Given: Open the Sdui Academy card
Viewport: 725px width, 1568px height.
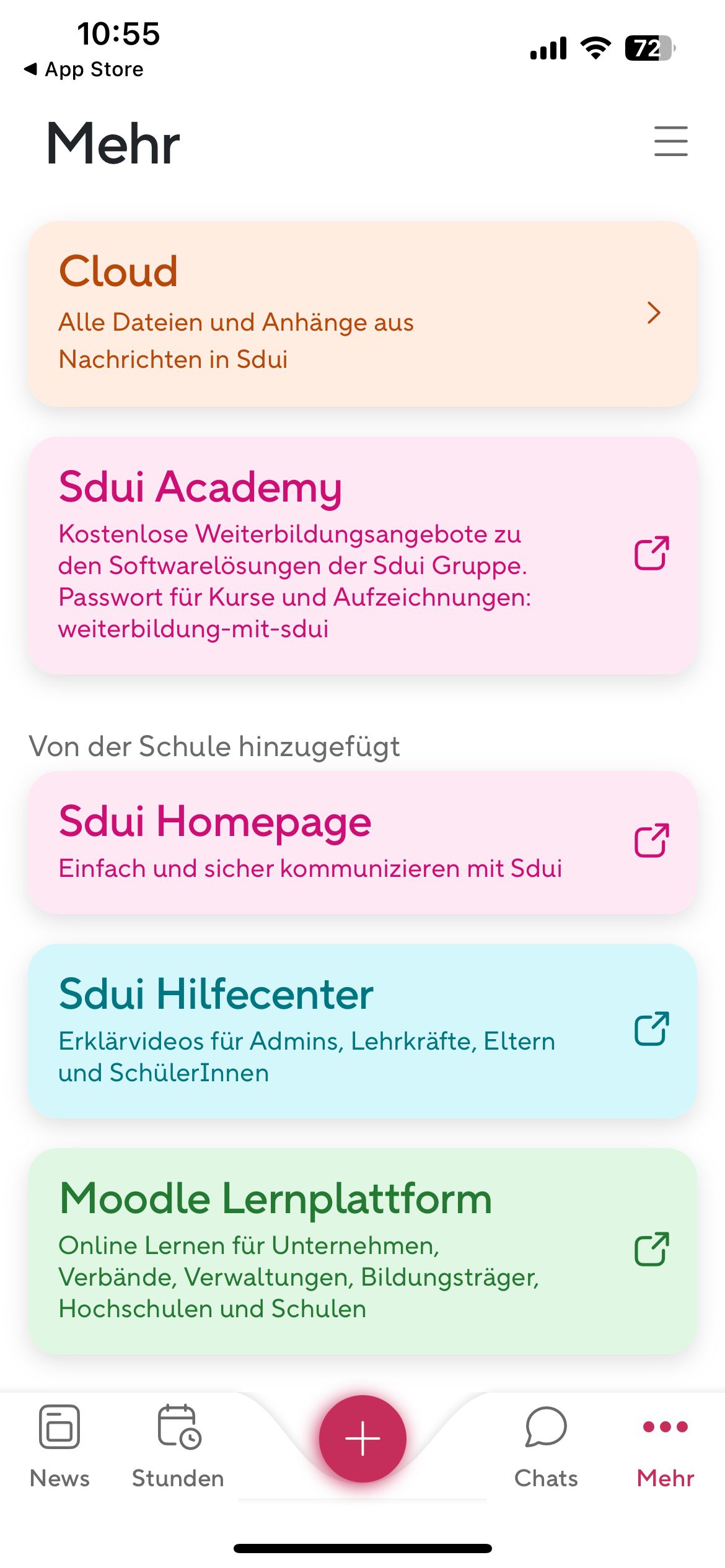Looking at the screenshot, I should tap(362, 555).
